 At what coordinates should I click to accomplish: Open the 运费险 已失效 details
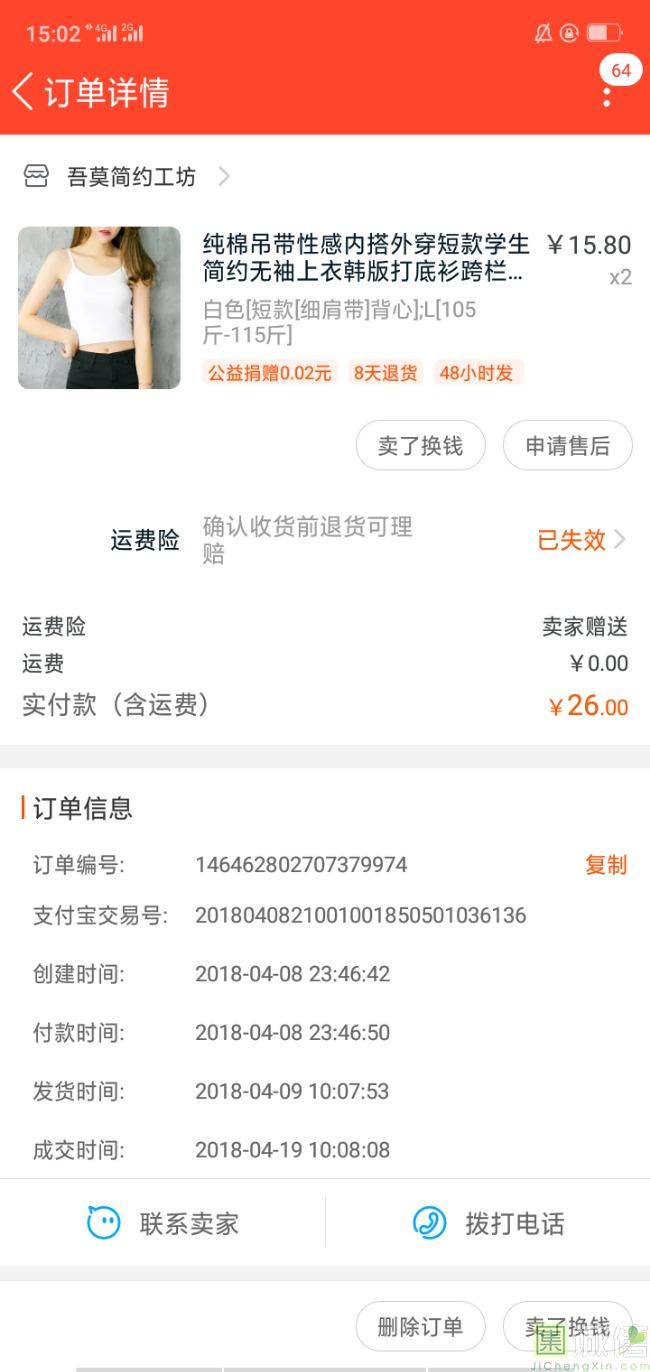tap(580, 540)
